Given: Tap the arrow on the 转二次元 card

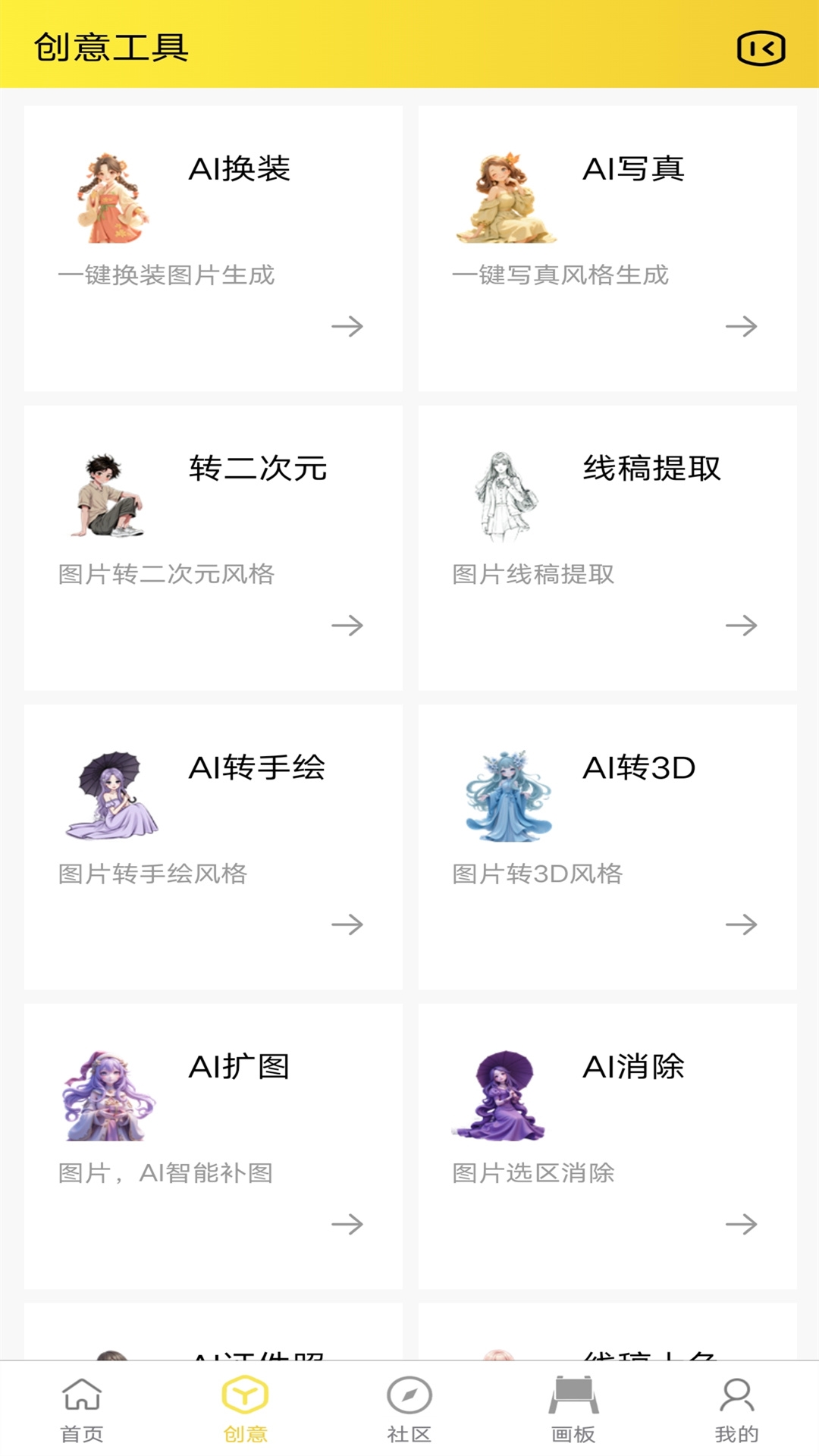Looking at the screenshot, I should (x=348, y=625).
